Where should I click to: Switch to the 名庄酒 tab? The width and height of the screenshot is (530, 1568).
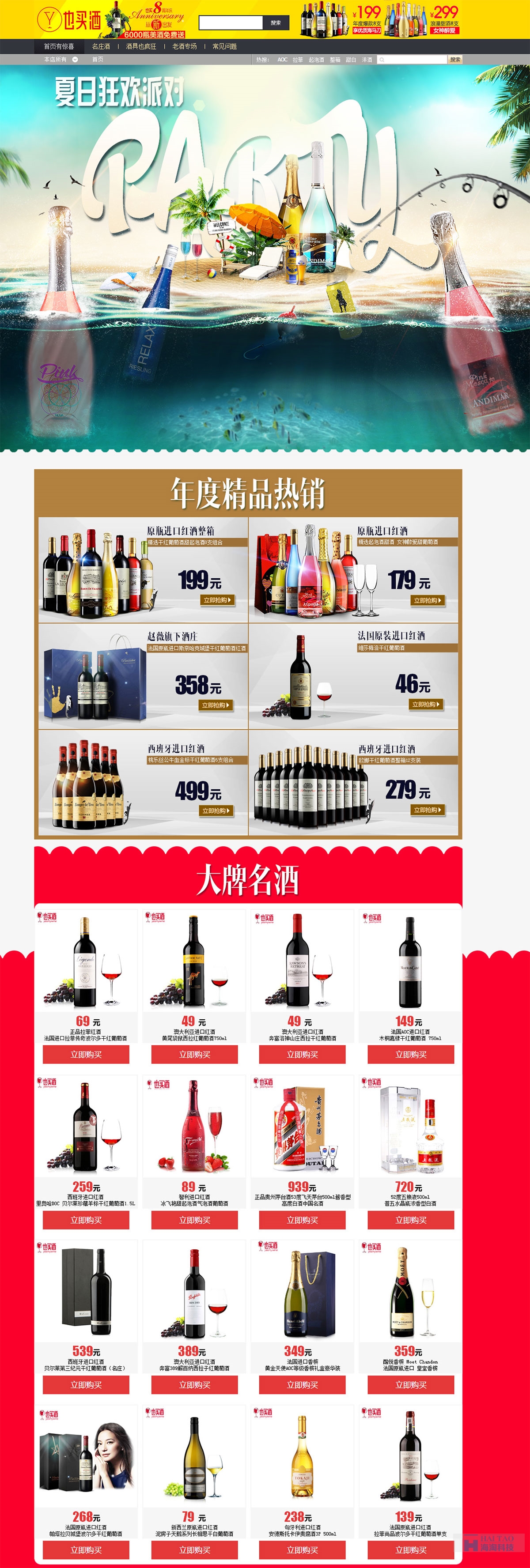(x=101, y=46)
